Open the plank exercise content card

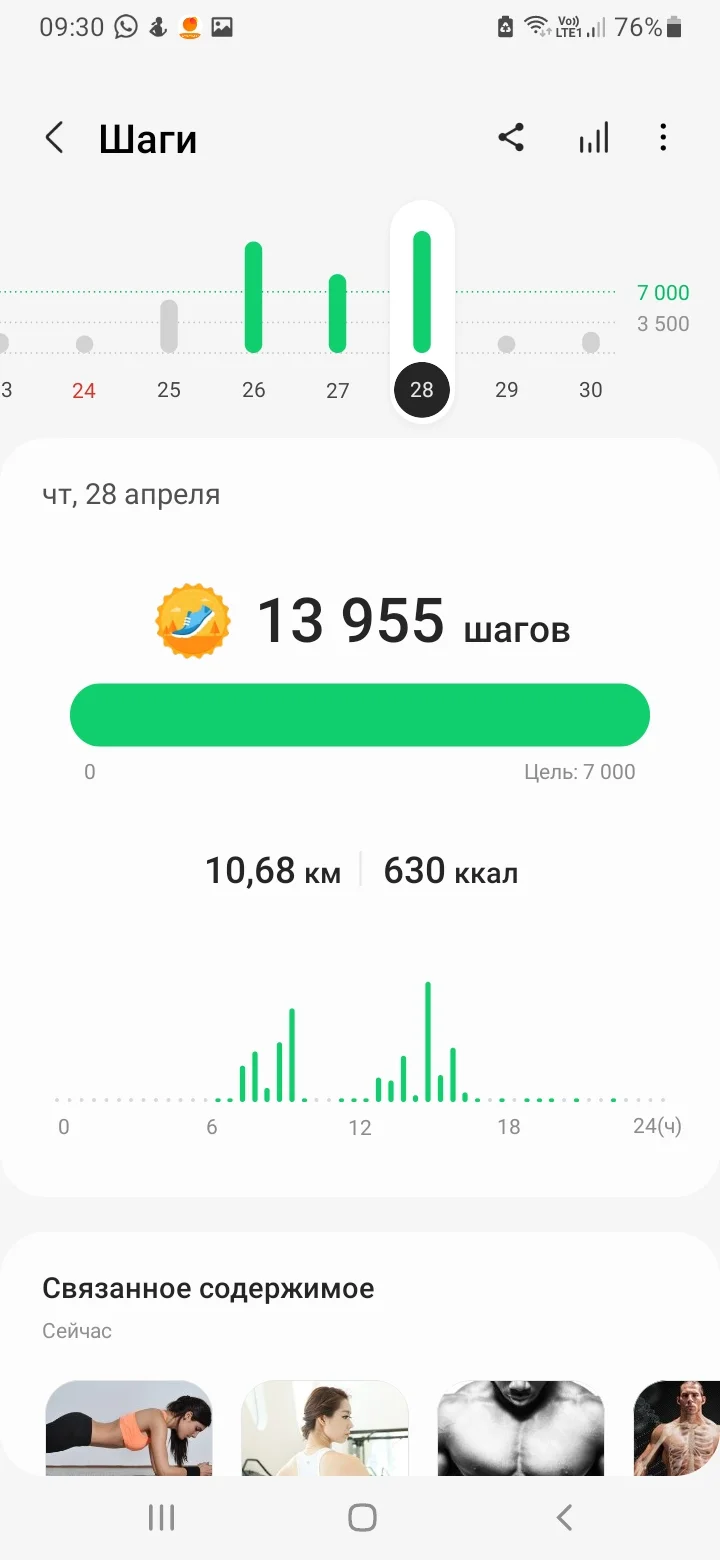(x=129, y=1428)
